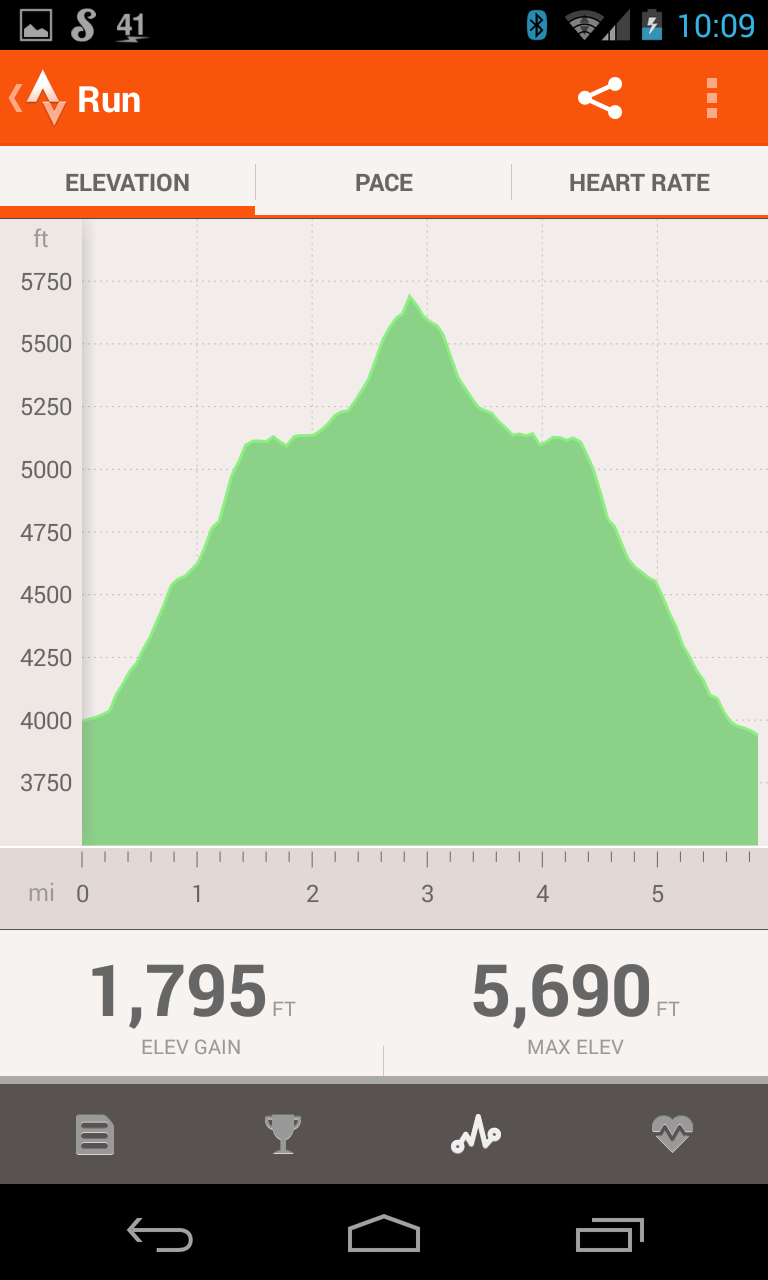Screen dimensions: 768x1280
Task: Open the trophy achievements tab
Action: click(x=283, y=1135)
